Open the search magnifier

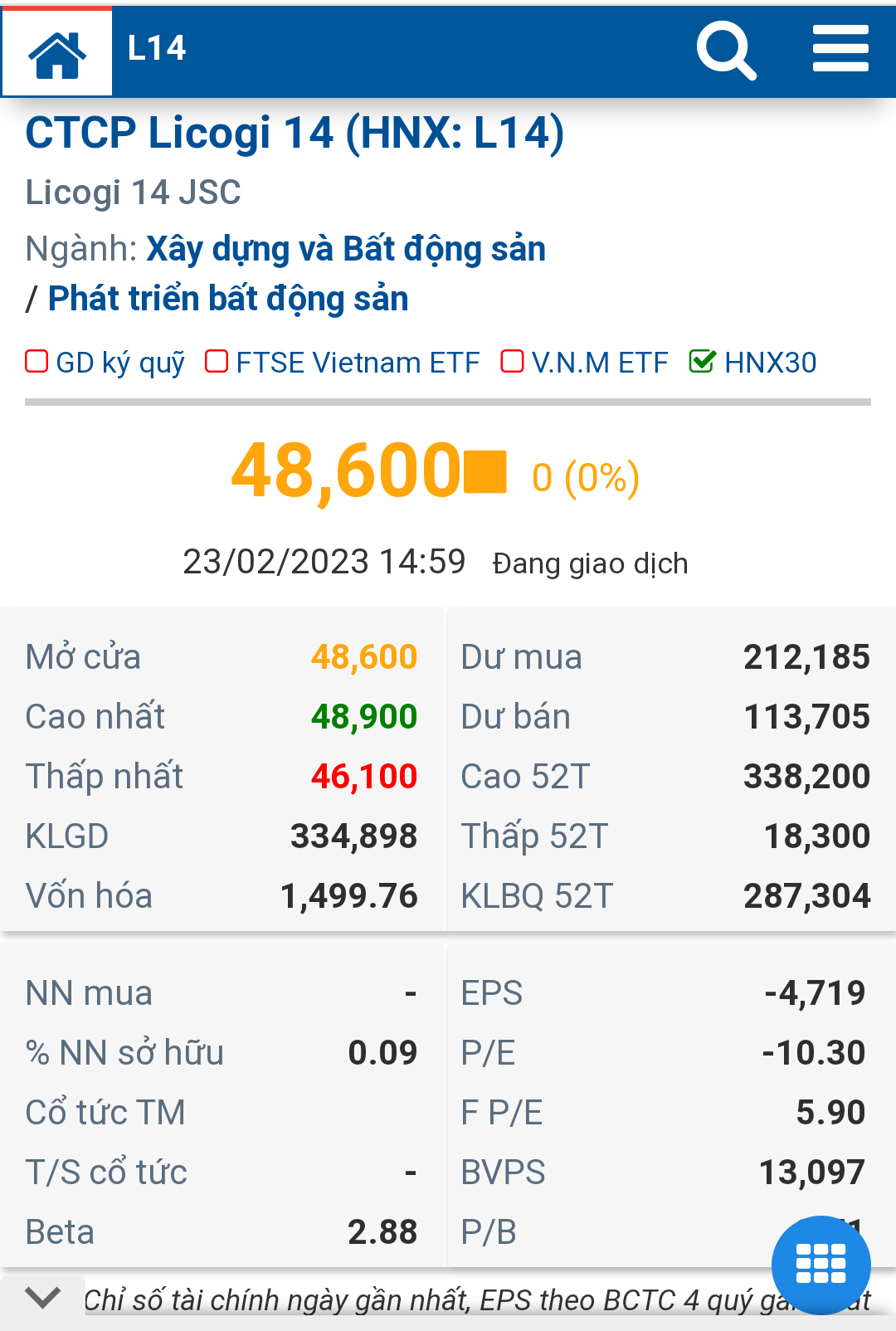726,50
